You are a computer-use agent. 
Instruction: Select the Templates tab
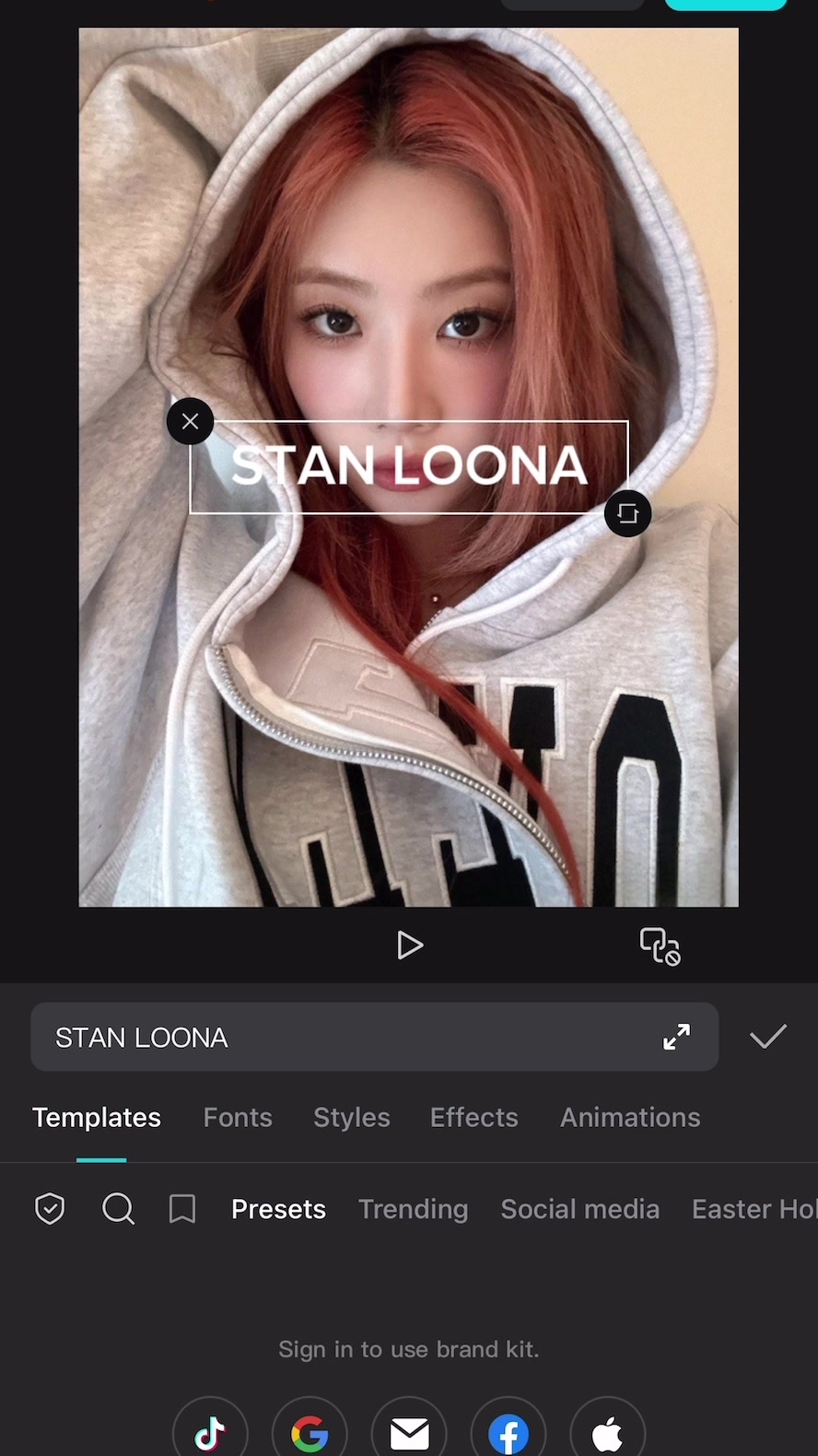97,1117
